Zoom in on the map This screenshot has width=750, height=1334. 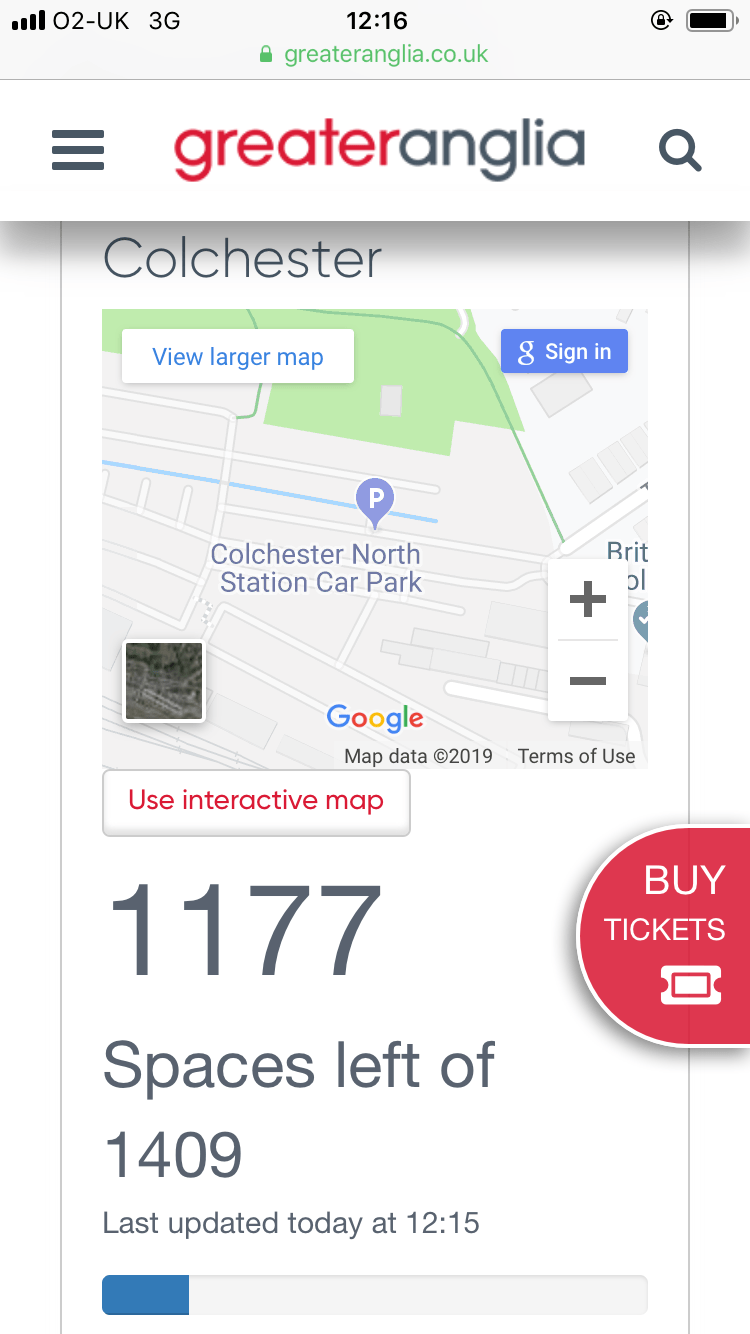tap(587, 600)
